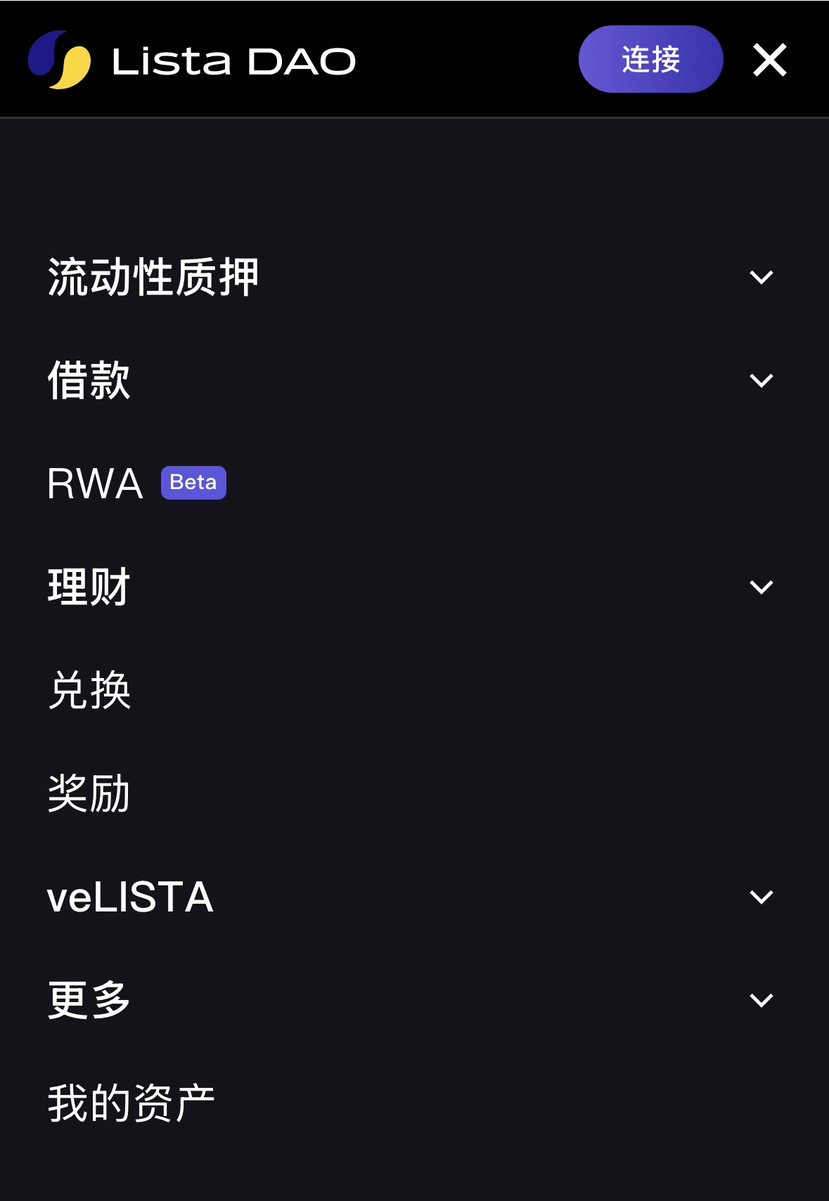The height and width of the screenshot is (1201, 829).
Task: Open the 奖励 rewards page
Action: [89, 794]
